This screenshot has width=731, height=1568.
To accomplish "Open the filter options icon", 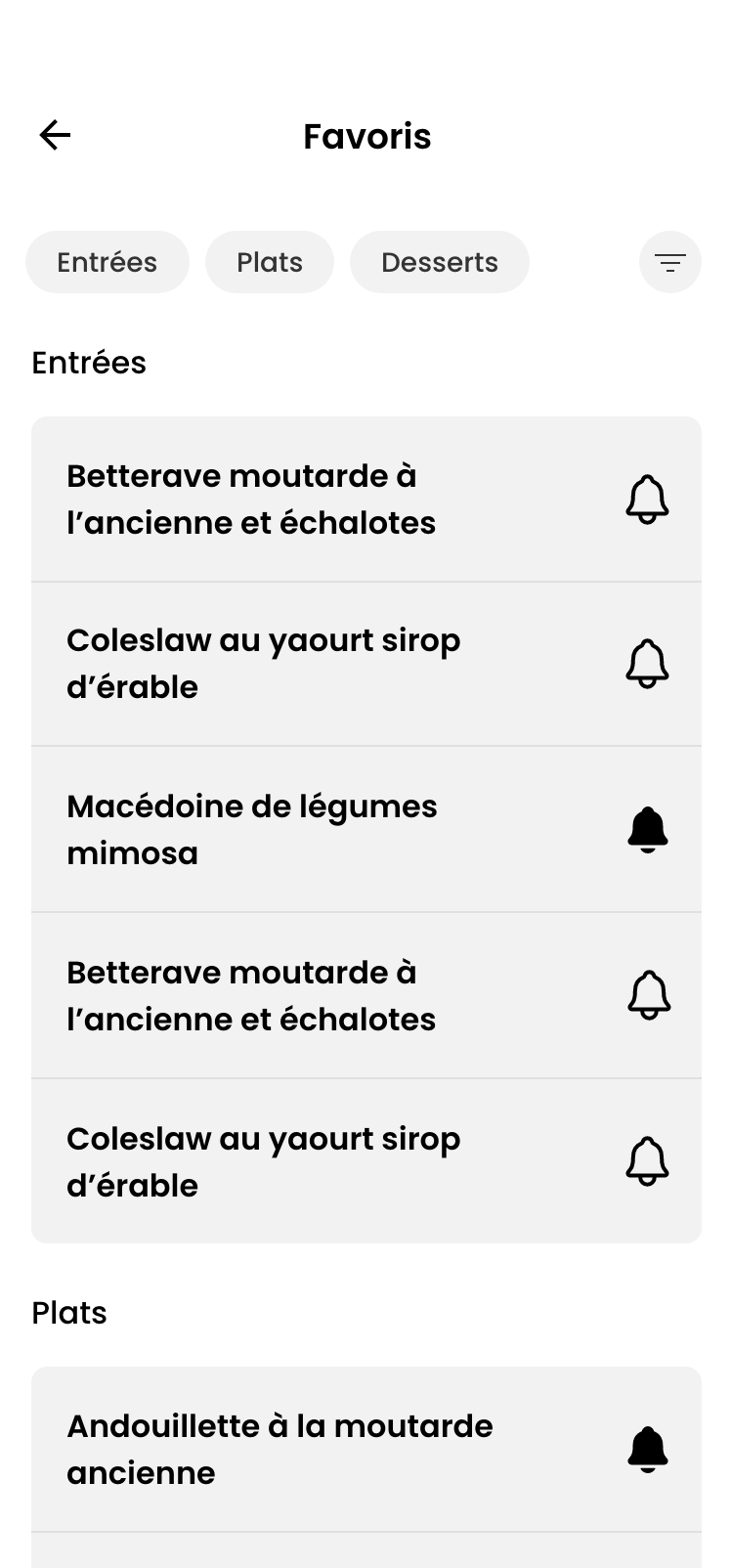I will point(669,262).
